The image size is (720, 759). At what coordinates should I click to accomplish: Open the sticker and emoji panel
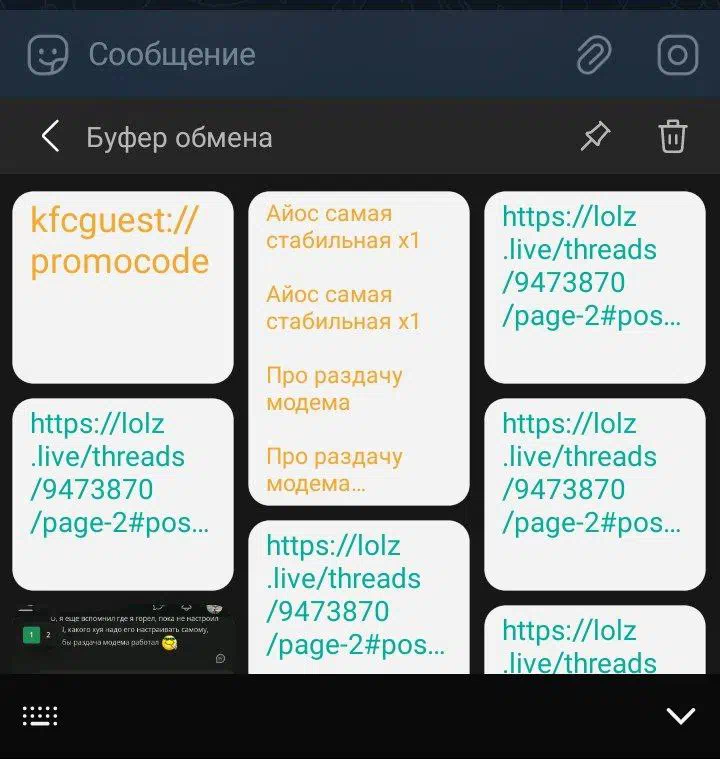click(x=47, y=55)
